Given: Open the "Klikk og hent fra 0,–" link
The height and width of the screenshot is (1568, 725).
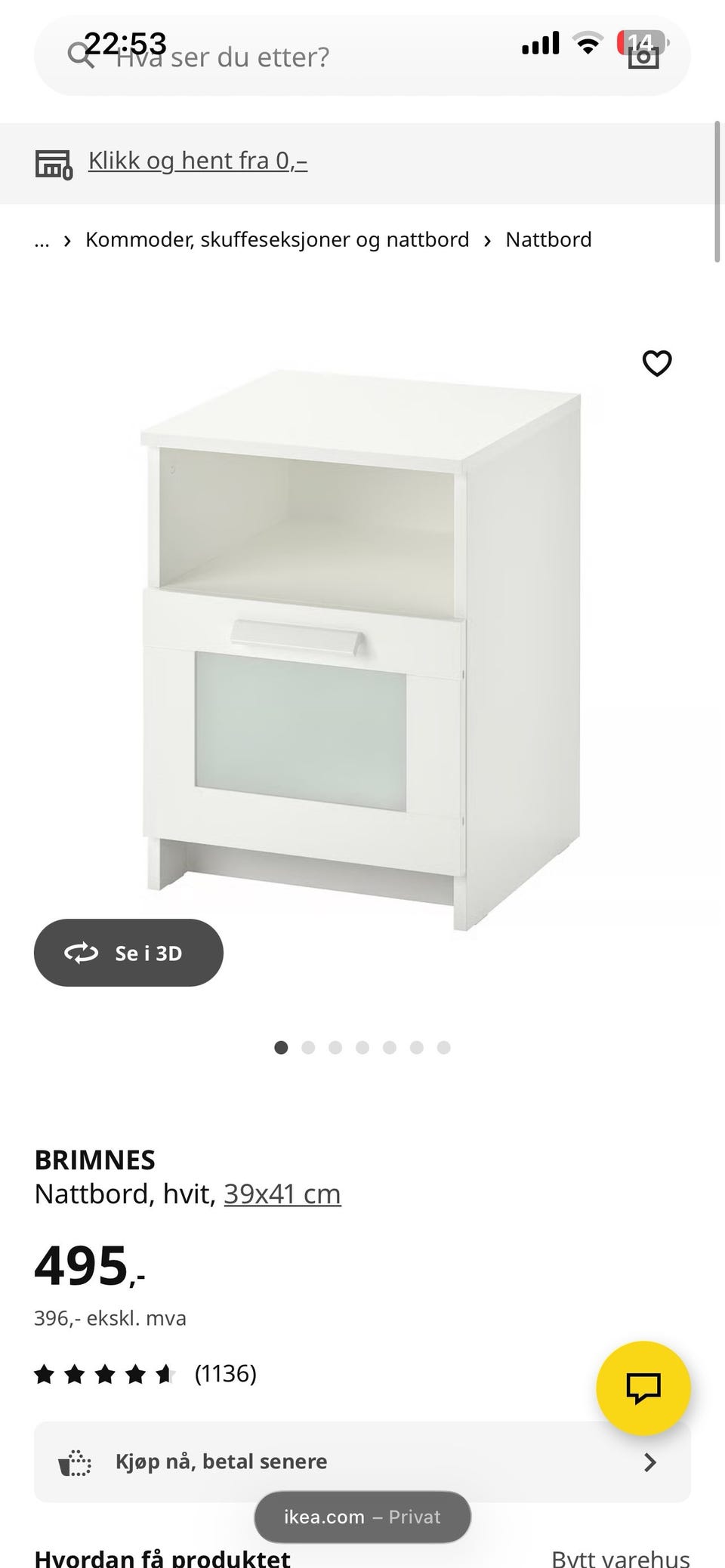Looking at the screenshot, I should point(197,161).
